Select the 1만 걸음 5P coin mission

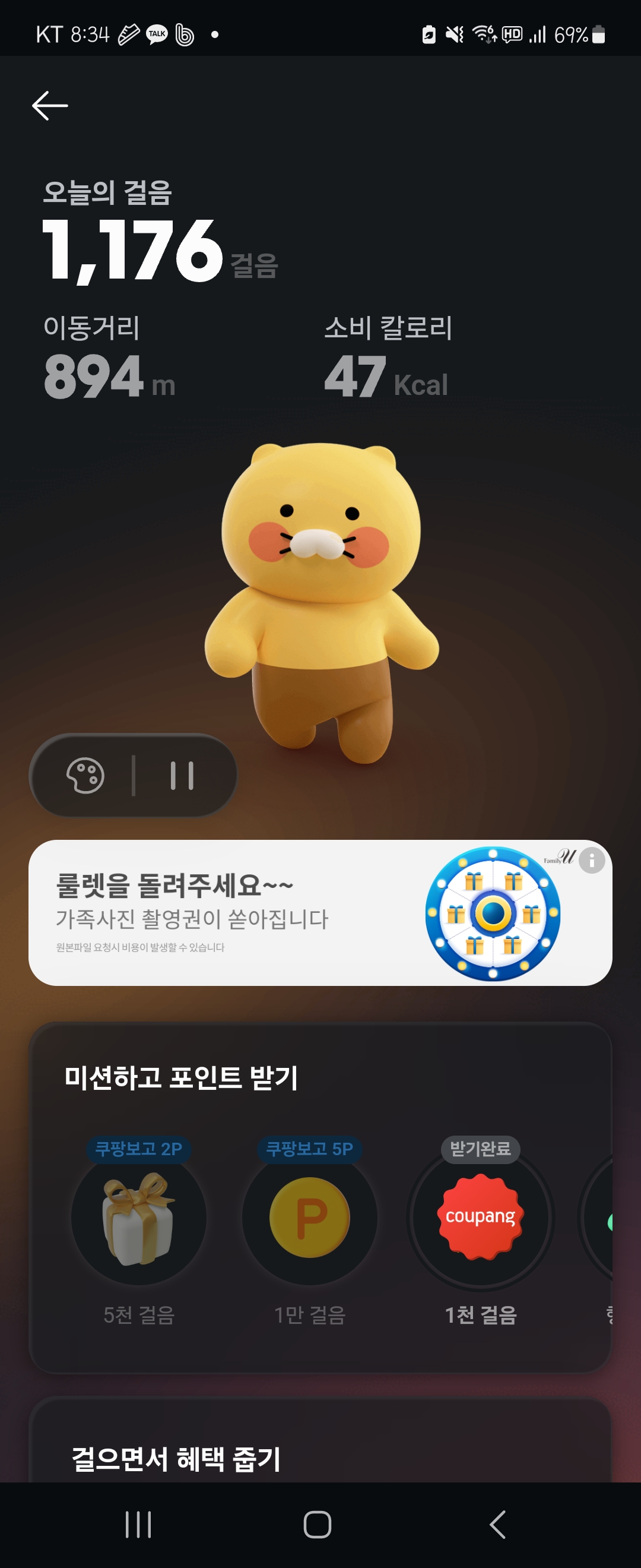coord(310,1219)
